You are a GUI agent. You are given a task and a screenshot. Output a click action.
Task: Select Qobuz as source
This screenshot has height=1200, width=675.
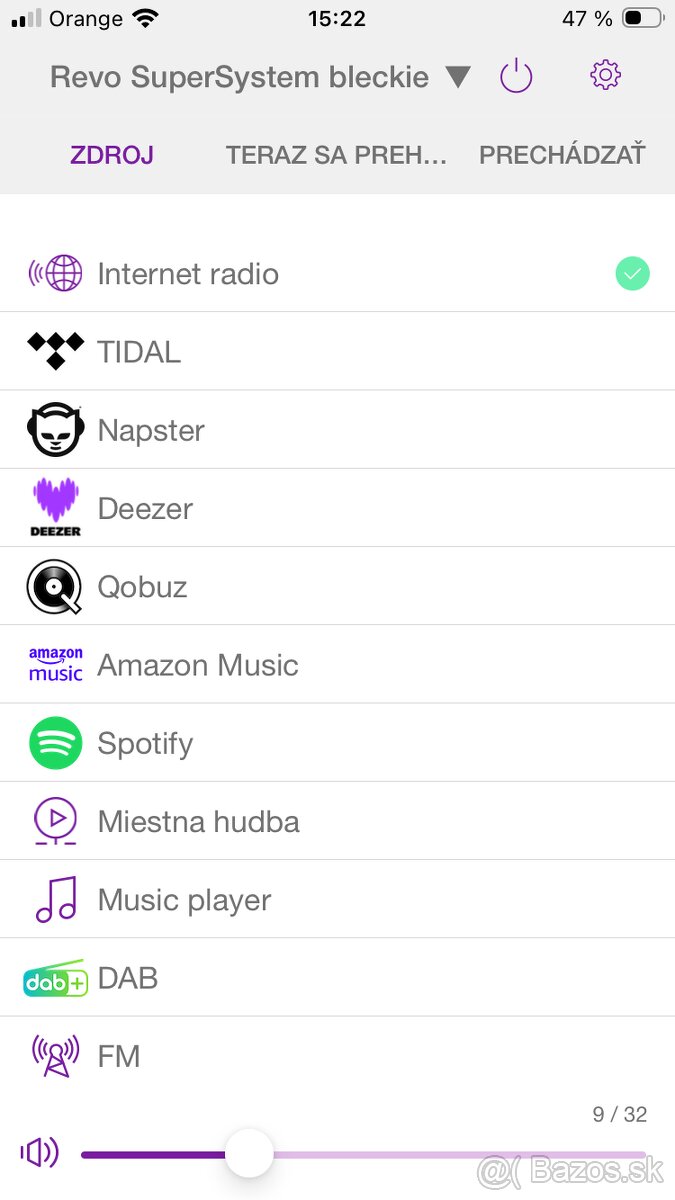142,586
